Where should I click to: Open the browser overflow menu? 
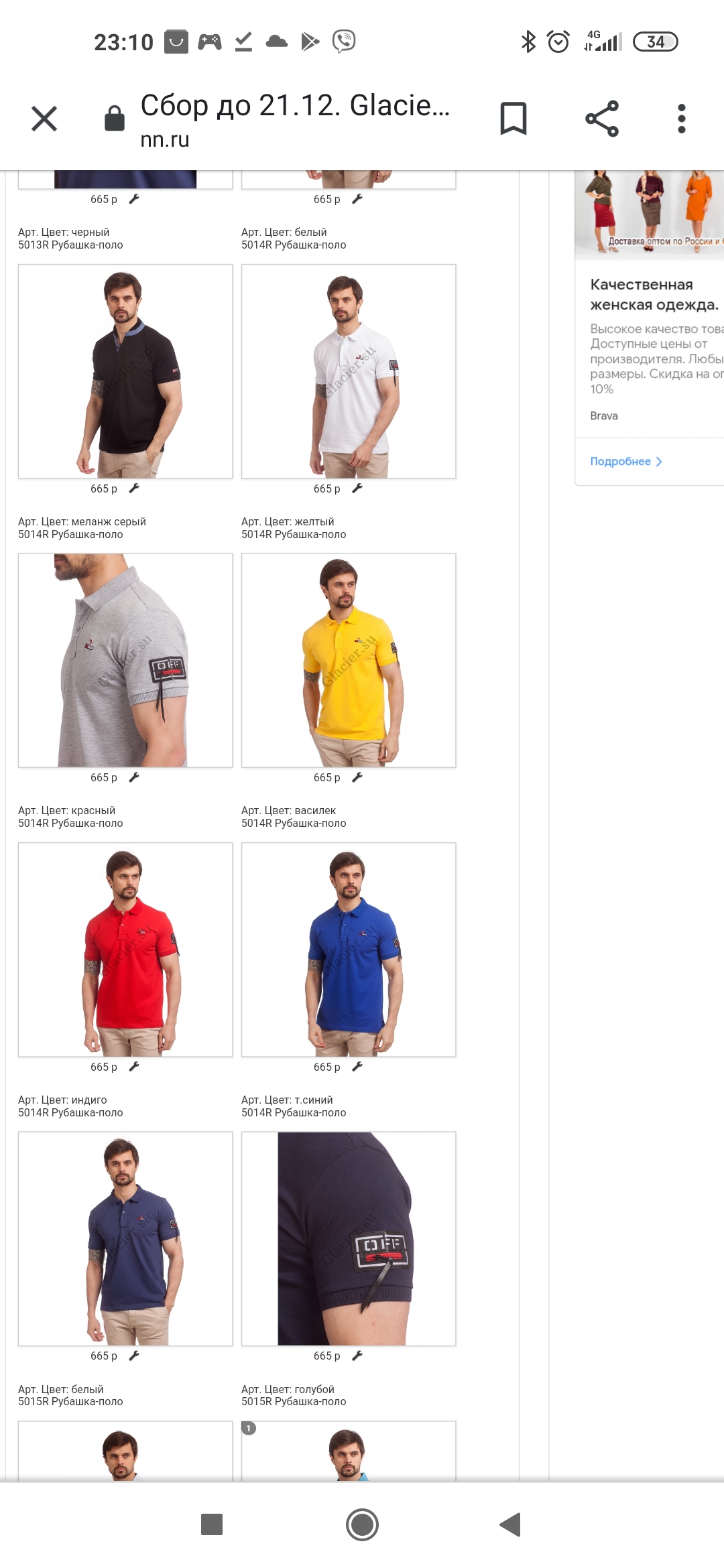click(681, 119)
